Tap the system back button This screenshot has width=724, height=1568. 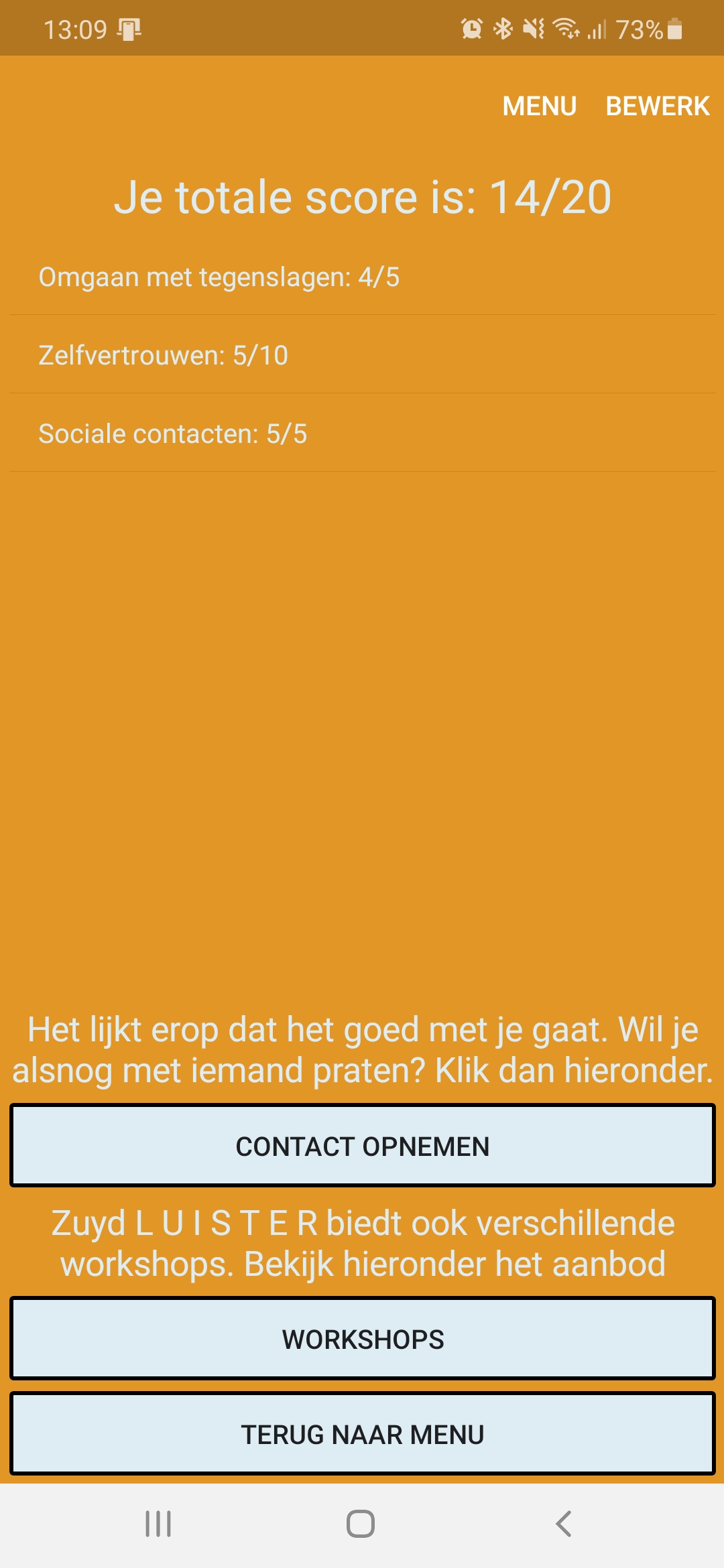coord(564,1524)
